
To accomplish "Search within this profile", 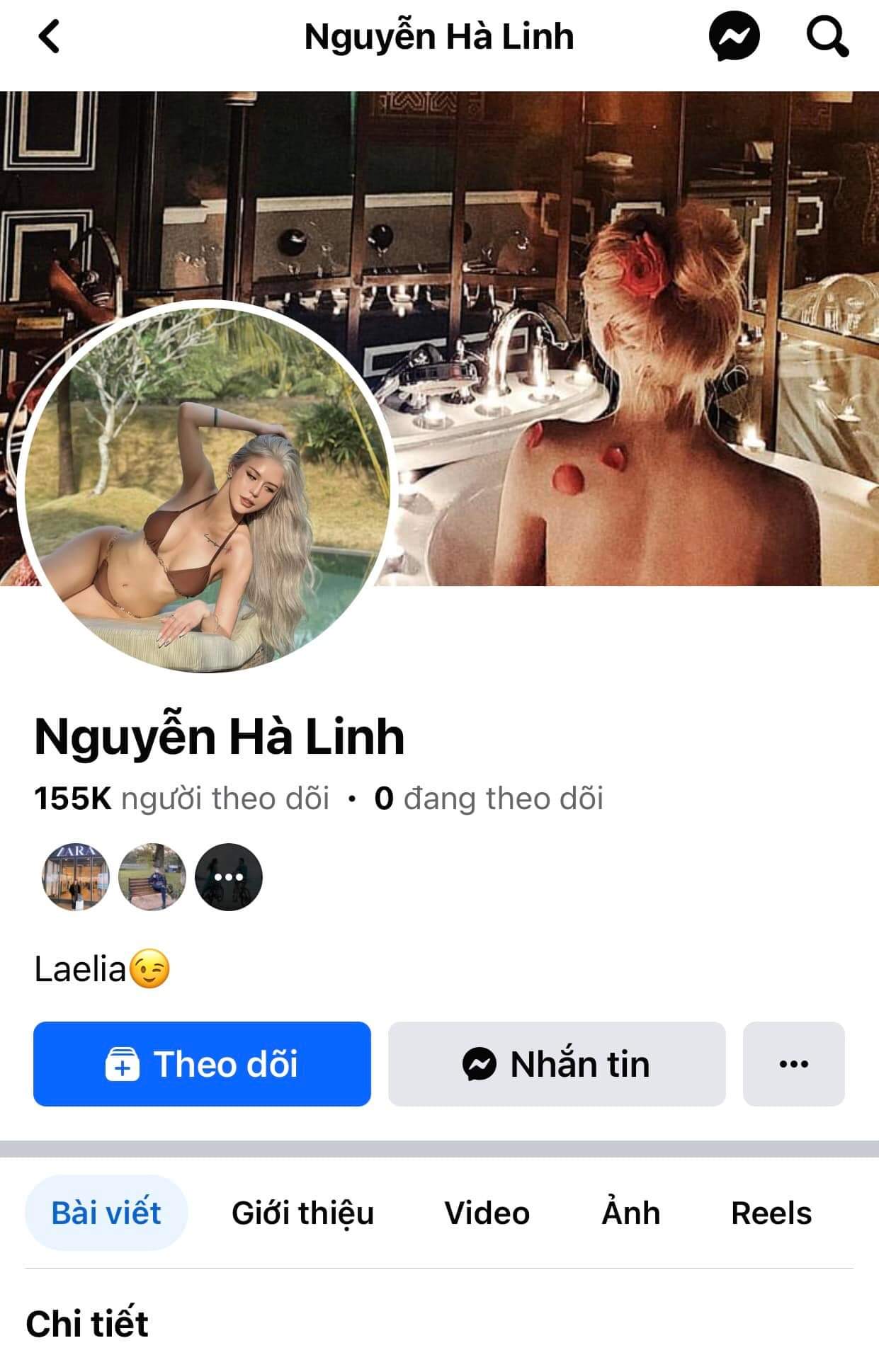I will 827,37.
